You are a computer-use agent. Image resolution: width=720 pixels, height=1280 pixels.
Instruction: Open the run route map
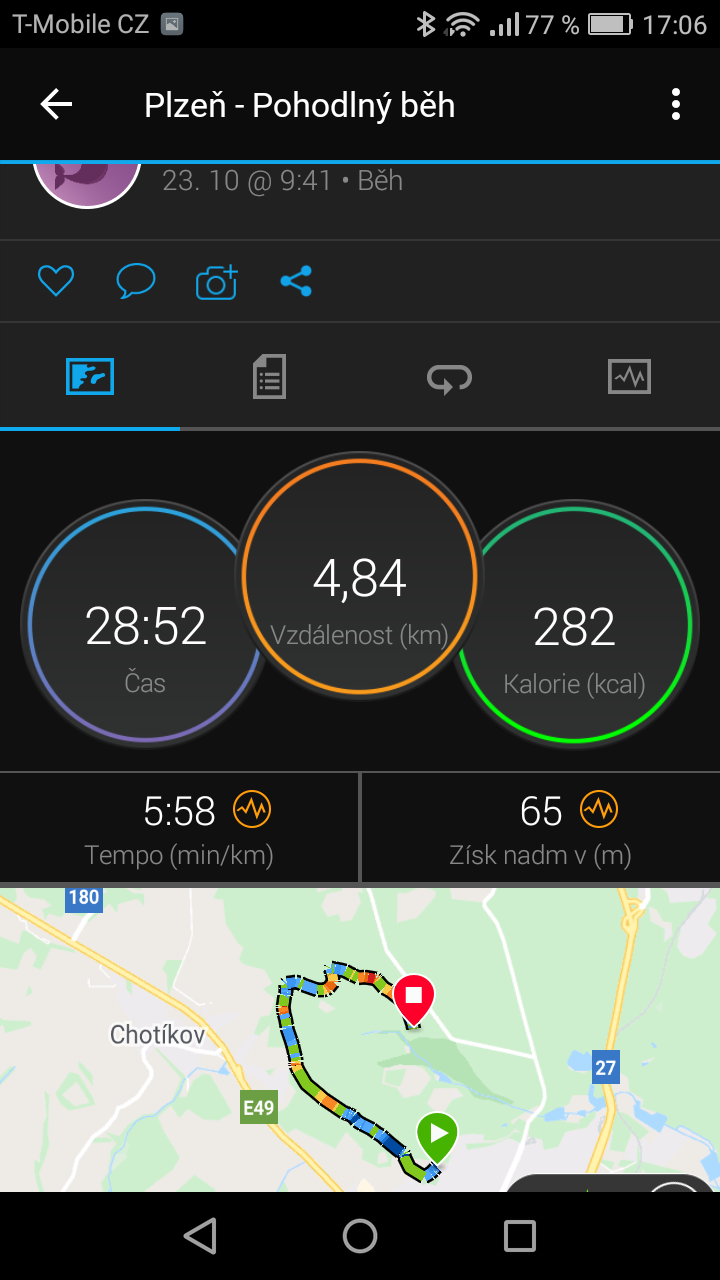pyautogui.click(x=360, y=1039)
